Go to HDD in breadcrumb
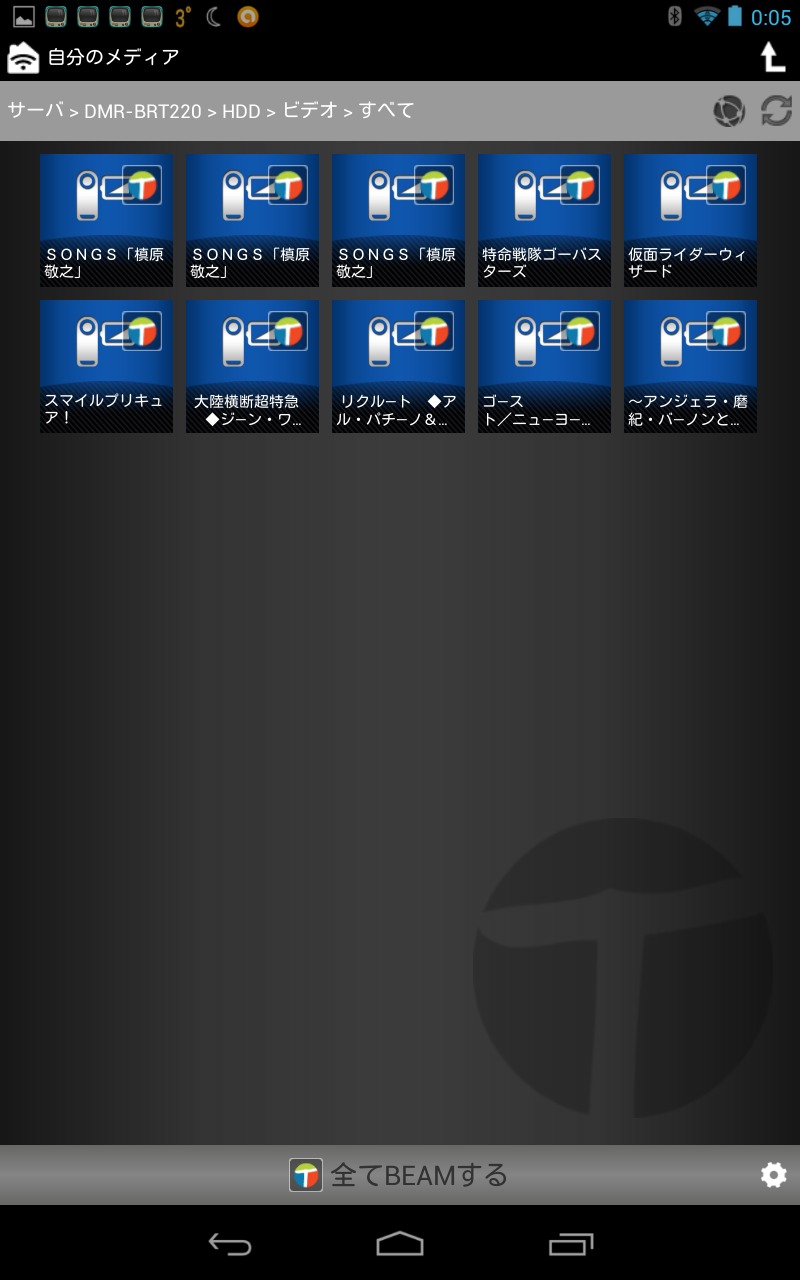This screenshot has height=1280, width=800. [241, 111]
